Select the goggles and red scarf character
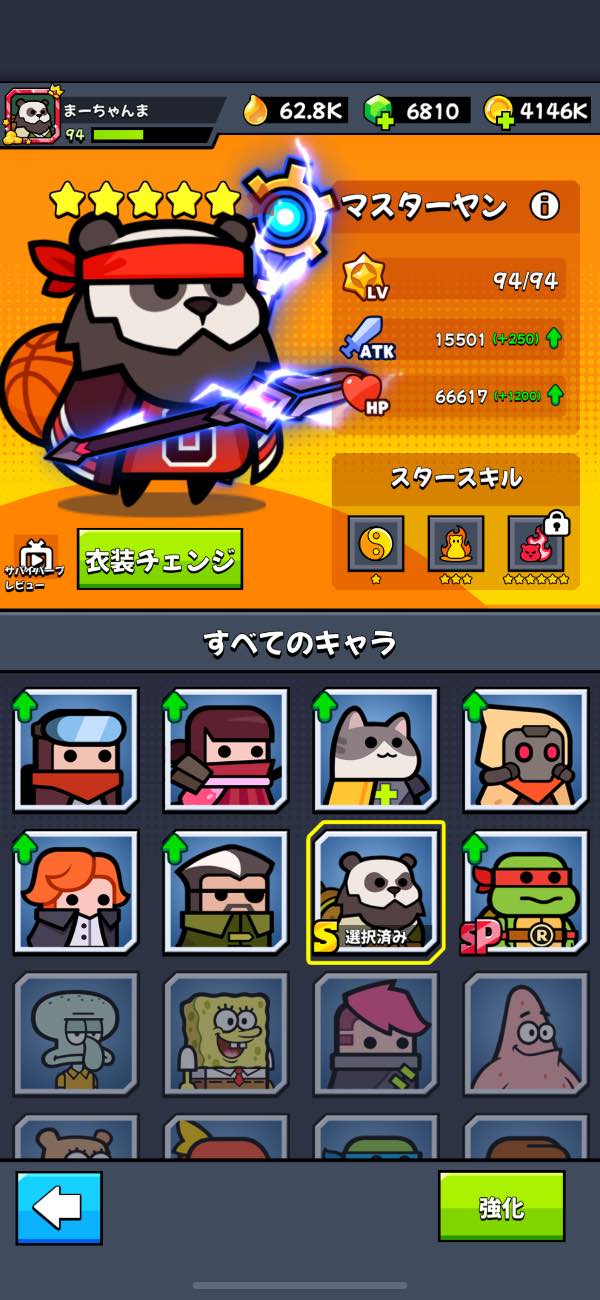 pos(76,750)
